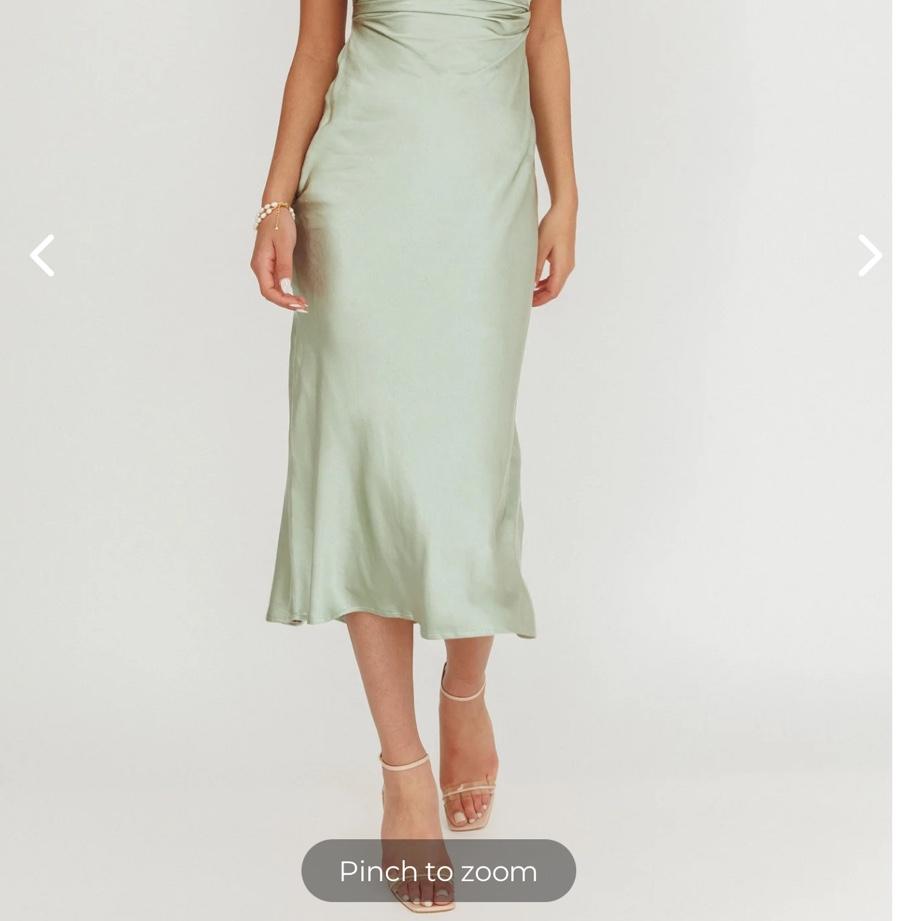This screenshot has height=921, width=921.
Task: Go to the previous product image
Action: [x=42, y=255]
